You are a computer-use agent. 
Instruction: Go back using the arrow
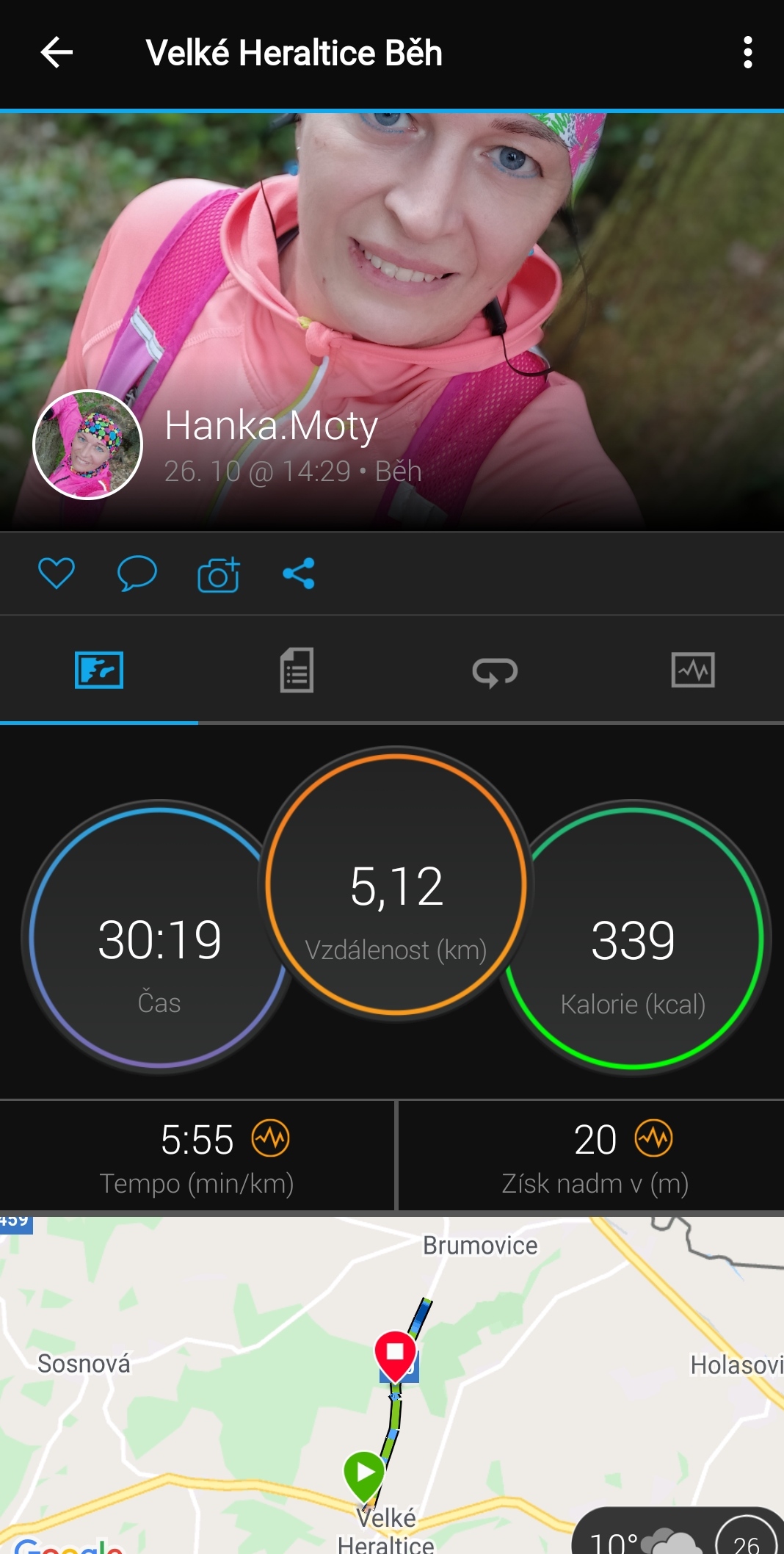[x=57, y=53]
